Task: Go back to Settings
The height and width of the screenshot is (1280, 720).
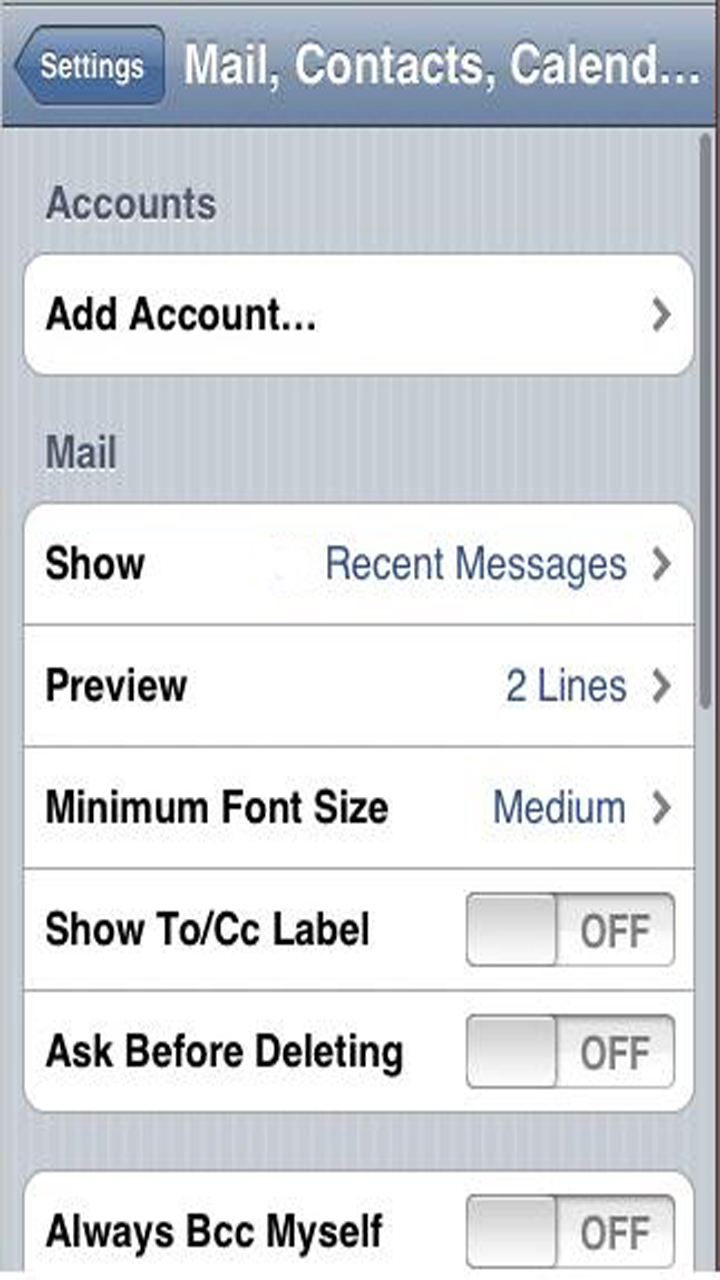Action: [90, 66]
